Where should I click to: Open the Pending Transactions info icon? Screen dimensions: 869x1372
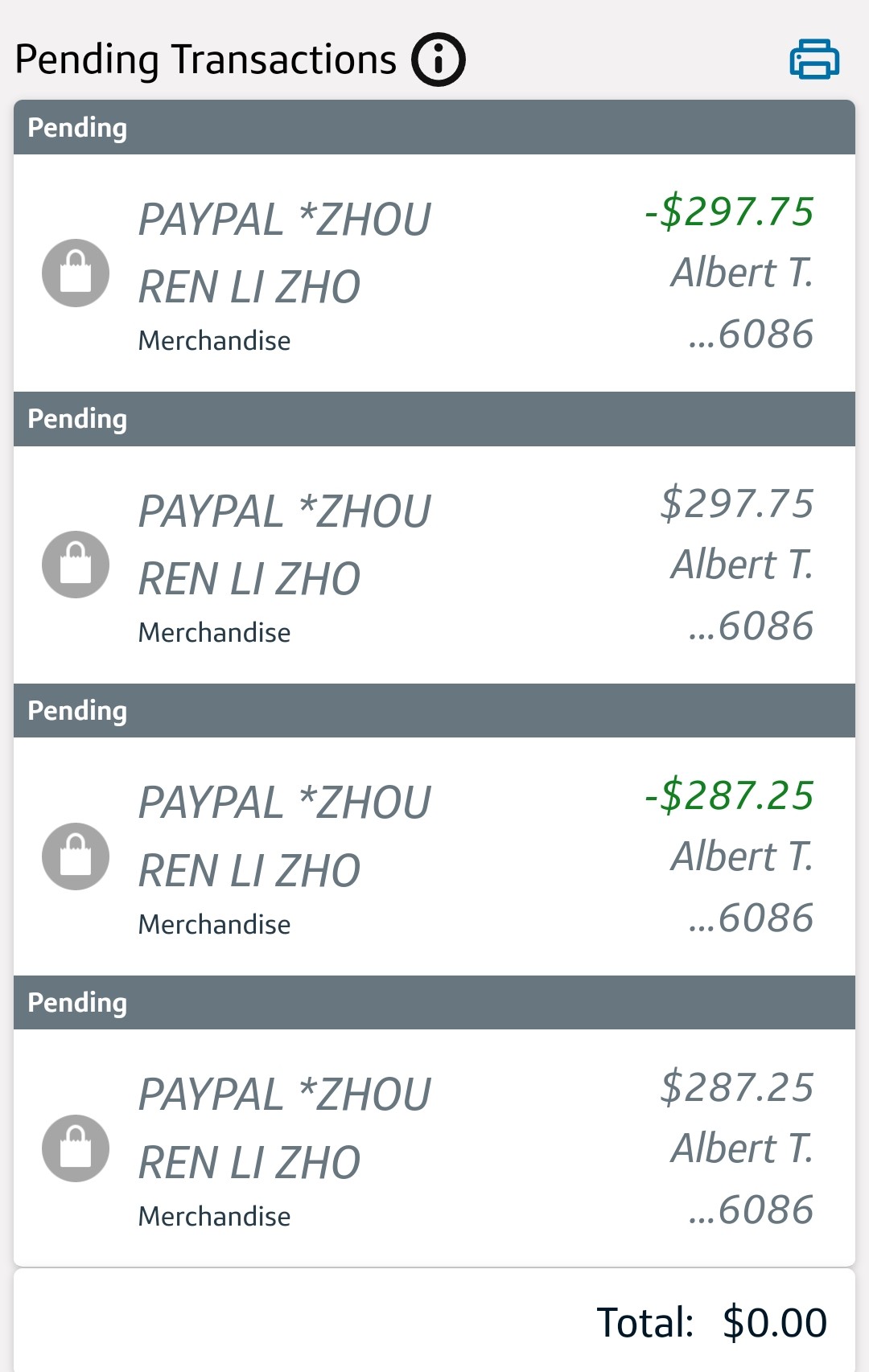(x=439, y=60)
